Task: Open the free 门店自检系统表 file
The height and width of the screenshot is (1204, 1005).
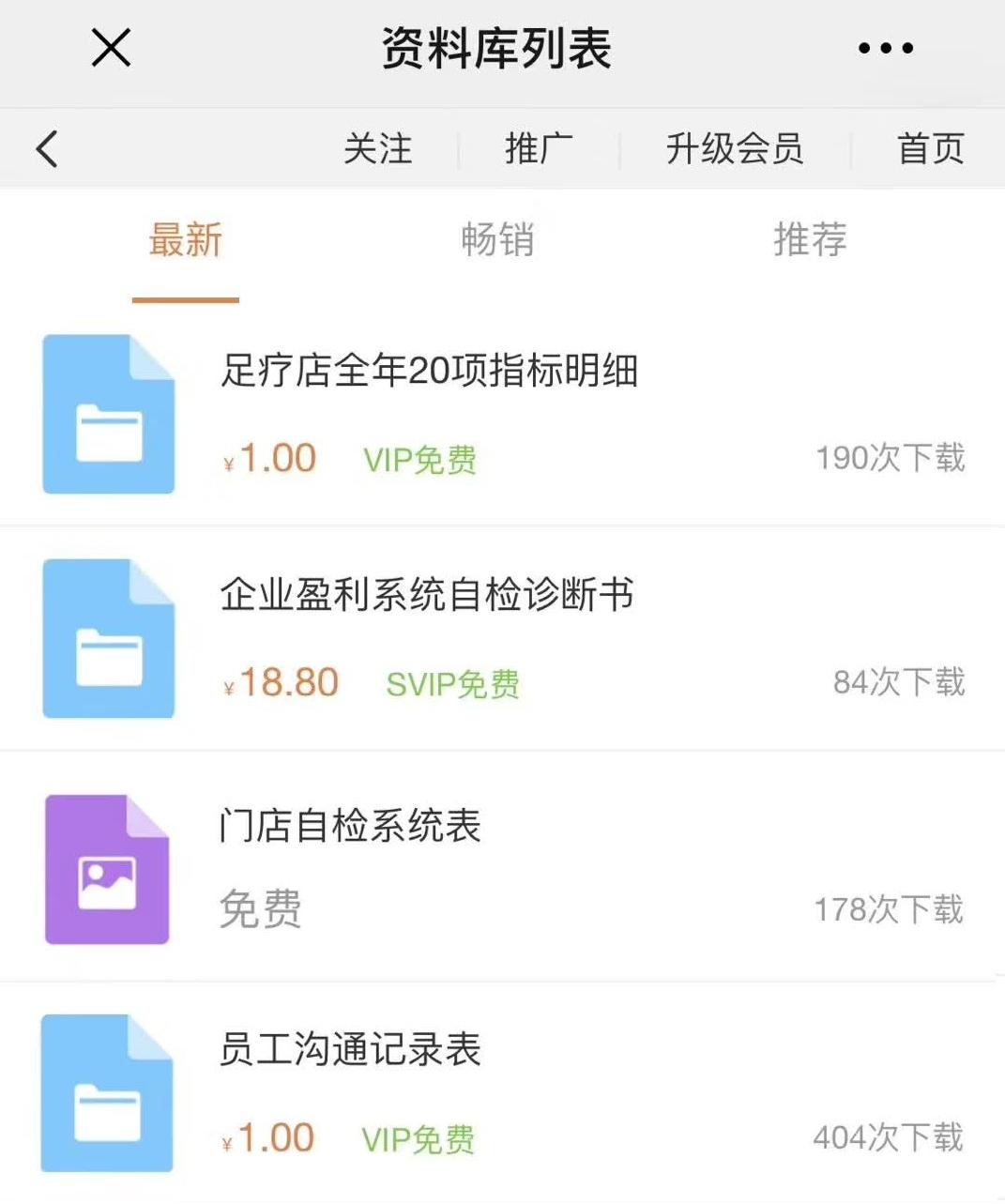Action: click(x=350, y=827)
